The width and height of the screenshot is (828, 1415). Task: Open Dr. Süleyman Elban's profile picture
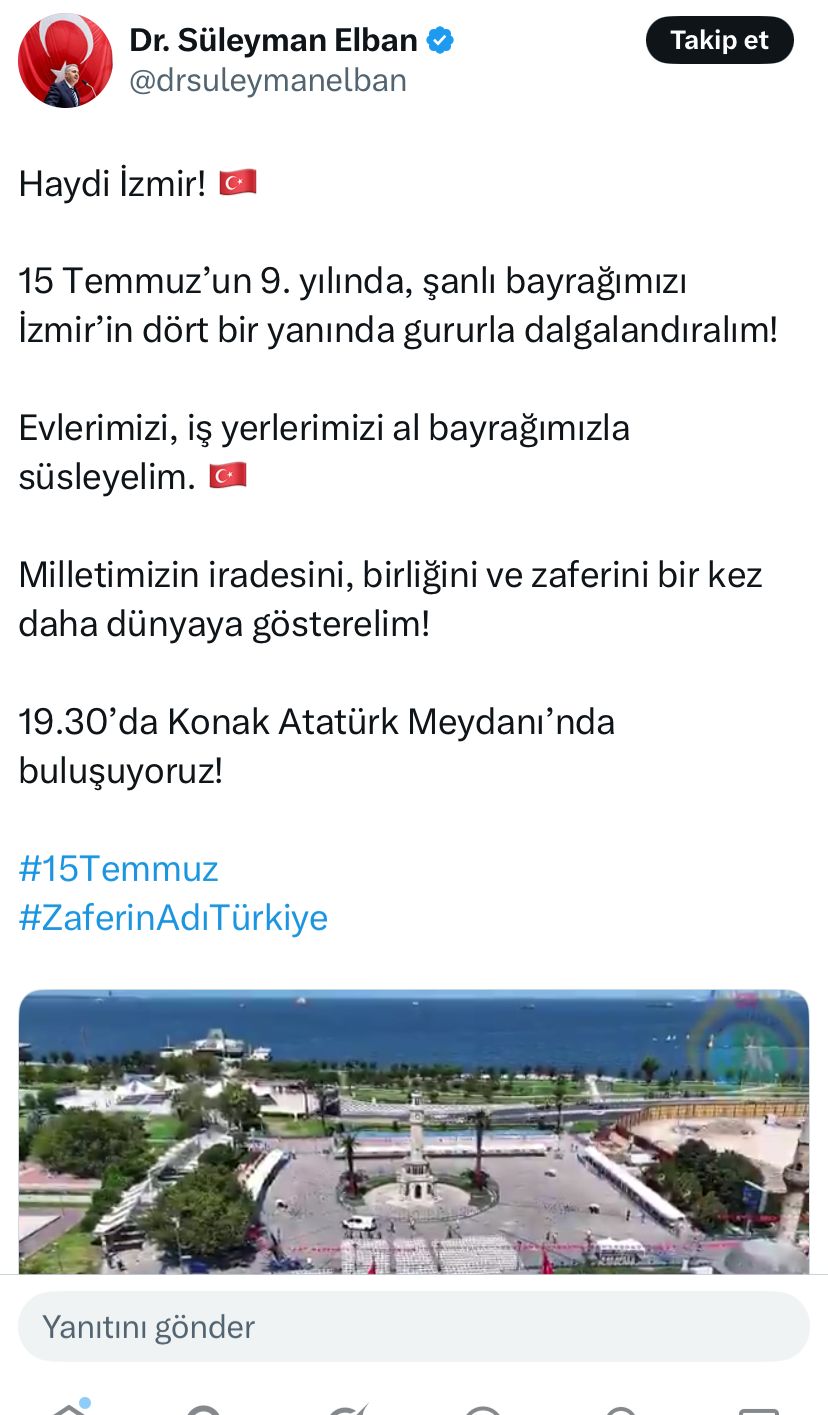point(65,60)
